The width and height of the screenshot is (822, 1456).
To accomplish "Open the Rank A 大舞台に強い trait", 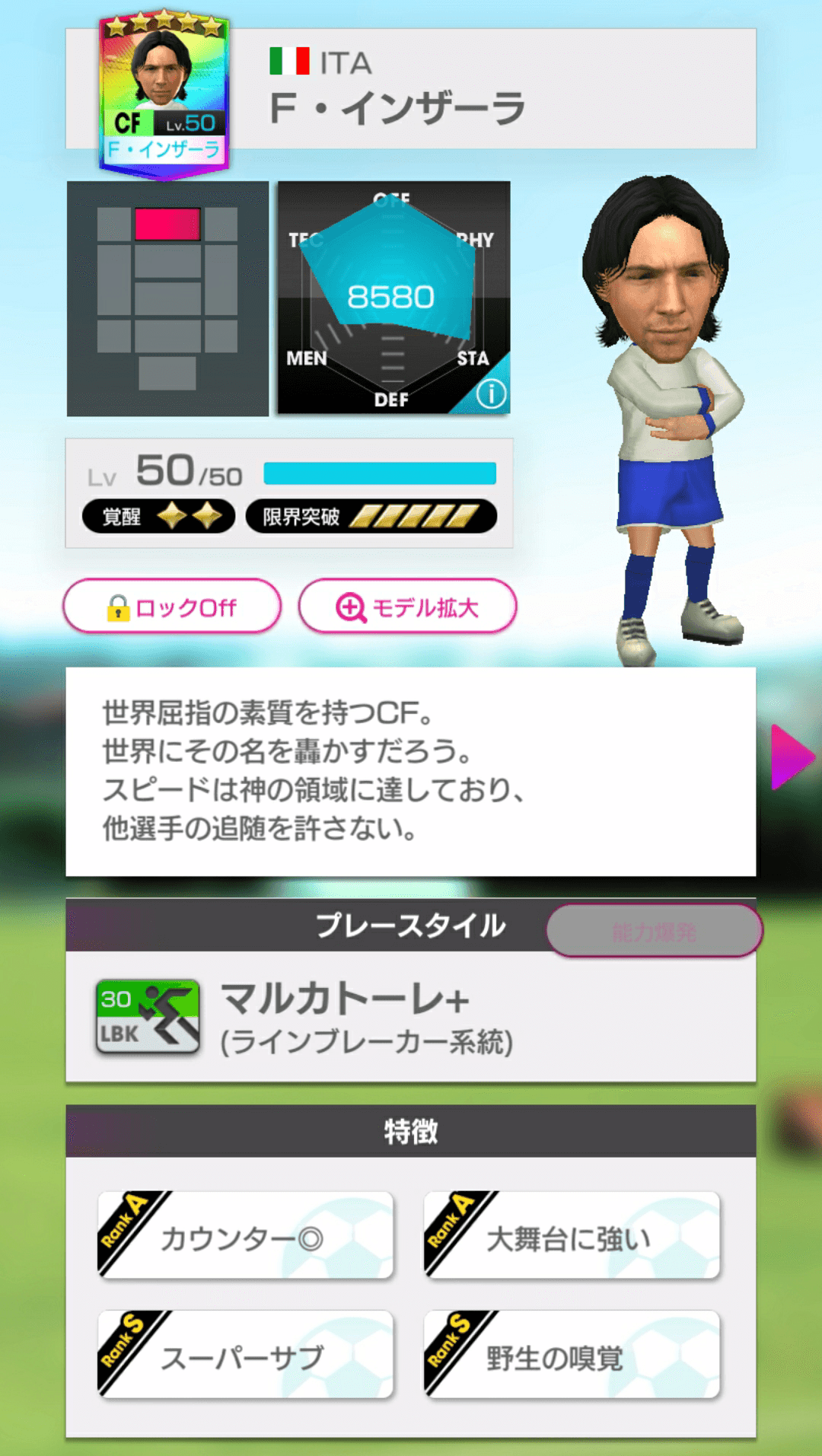I will (571, 1234).
